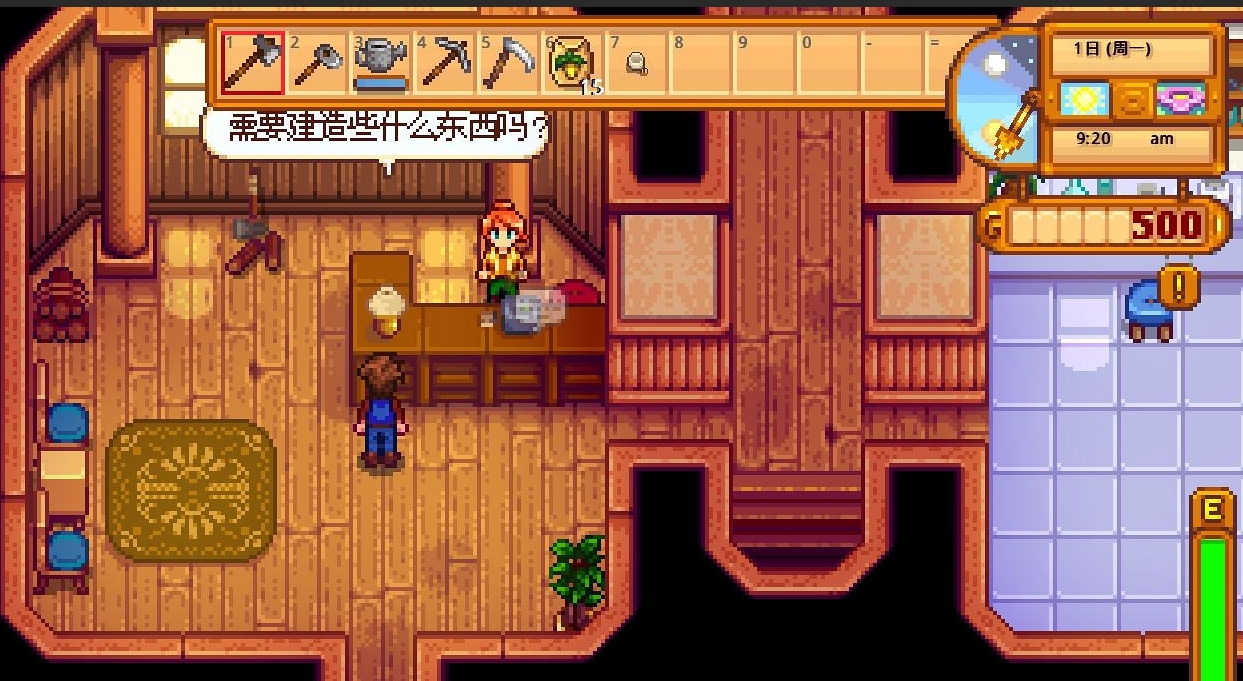The width and height of the screenshot is (1243, 681).
Task: Select the hoe in slot 2
Action: 317,64
